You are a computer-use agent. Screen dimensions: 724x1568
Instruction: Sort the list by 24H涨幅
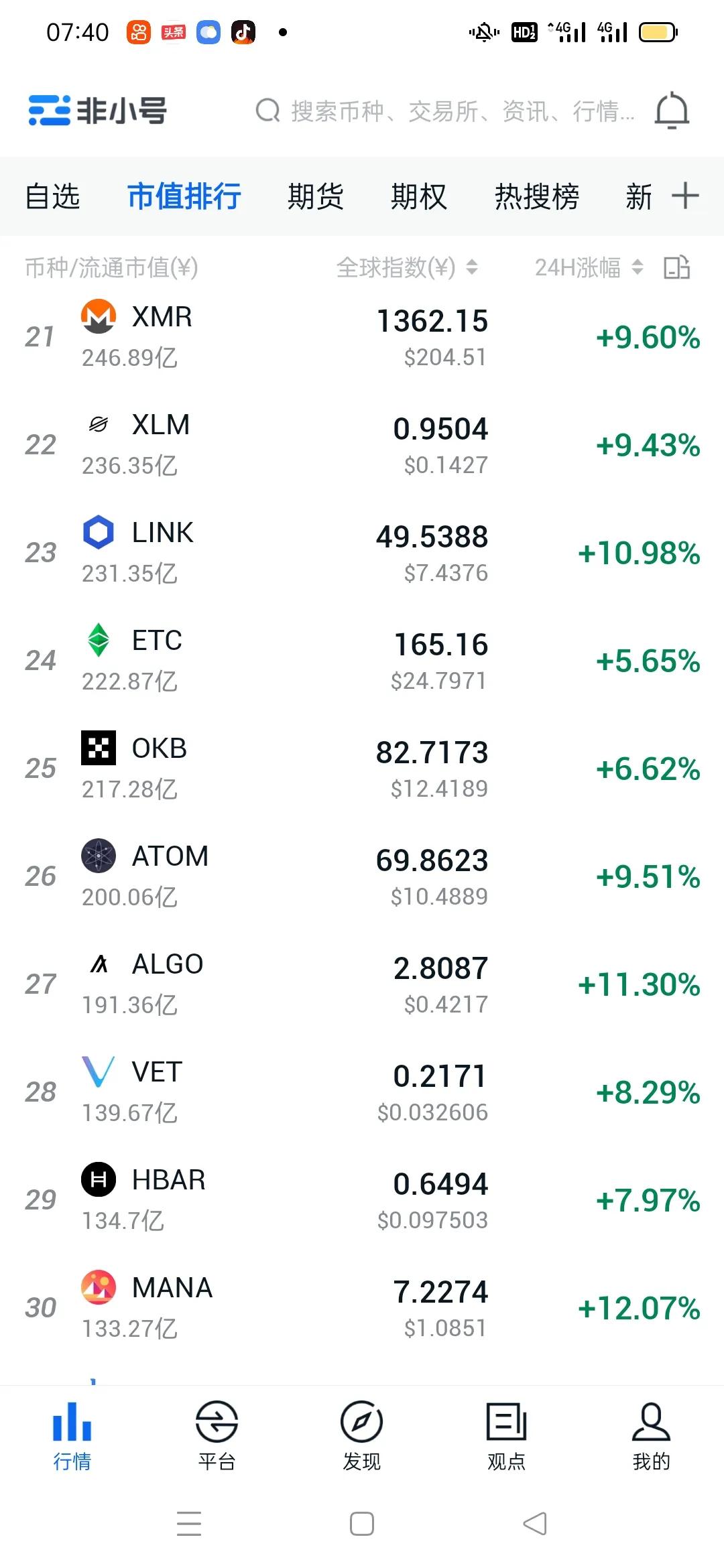589,268
